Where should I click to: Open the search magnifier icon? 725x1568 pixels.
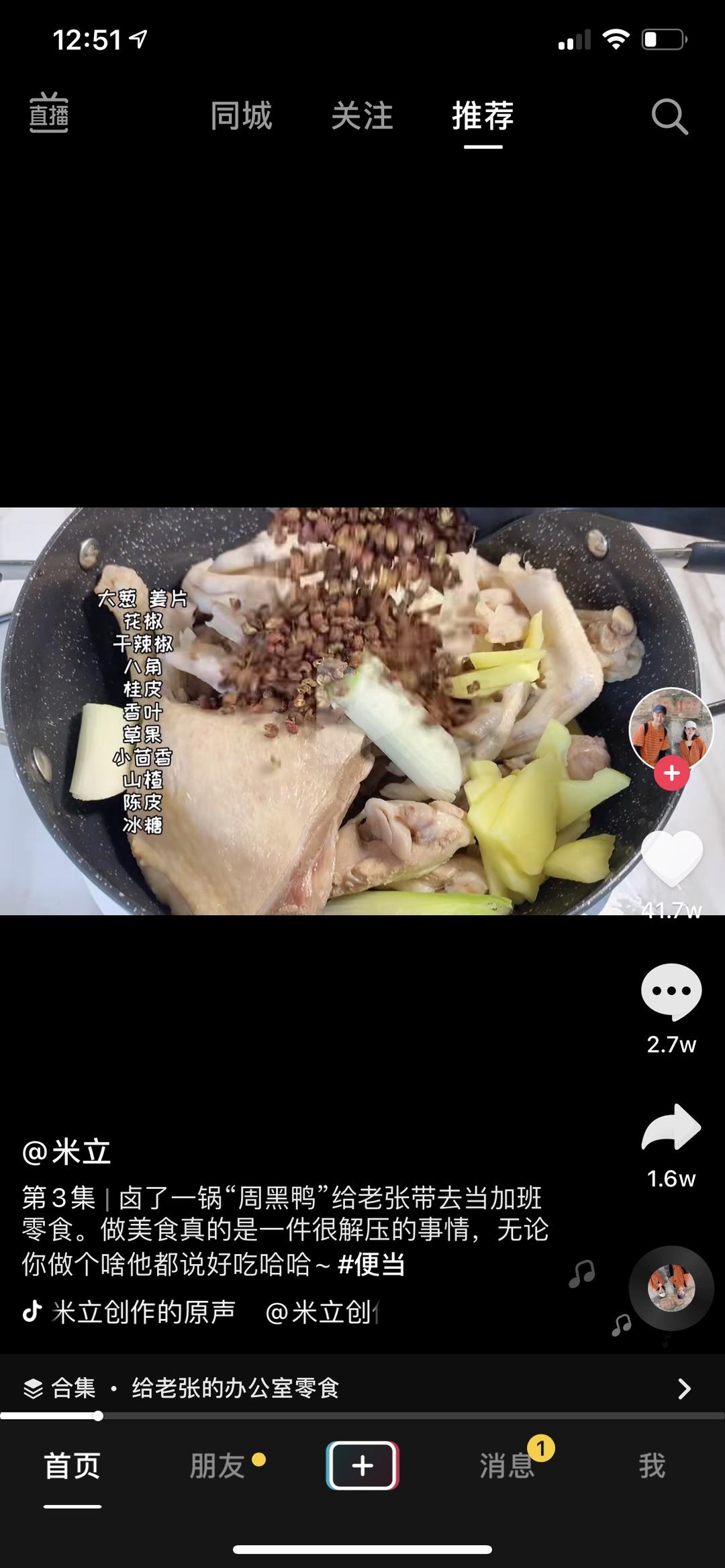point(669,117)
